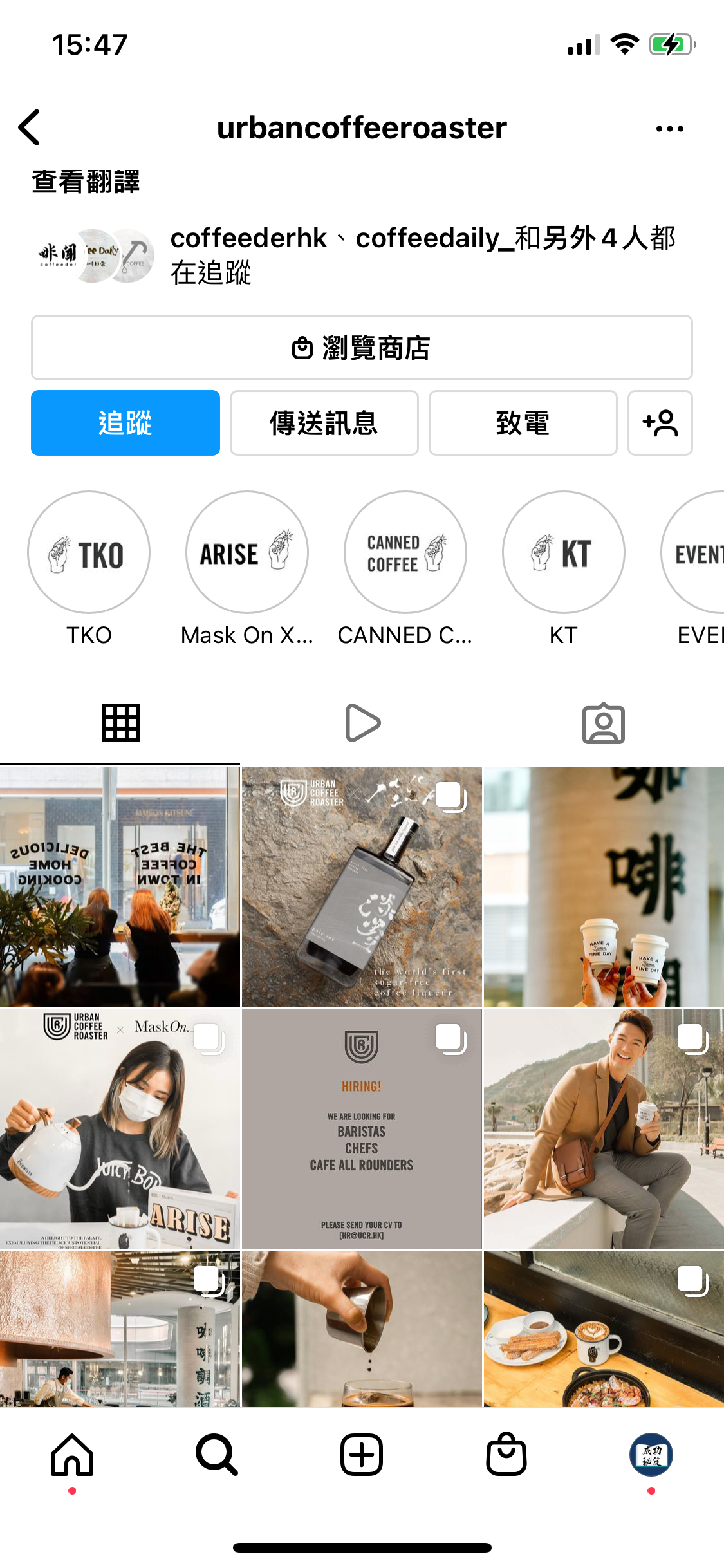724x1568 pixels.
Task: Open the Shop bag tab
Action: [506, 1455]
